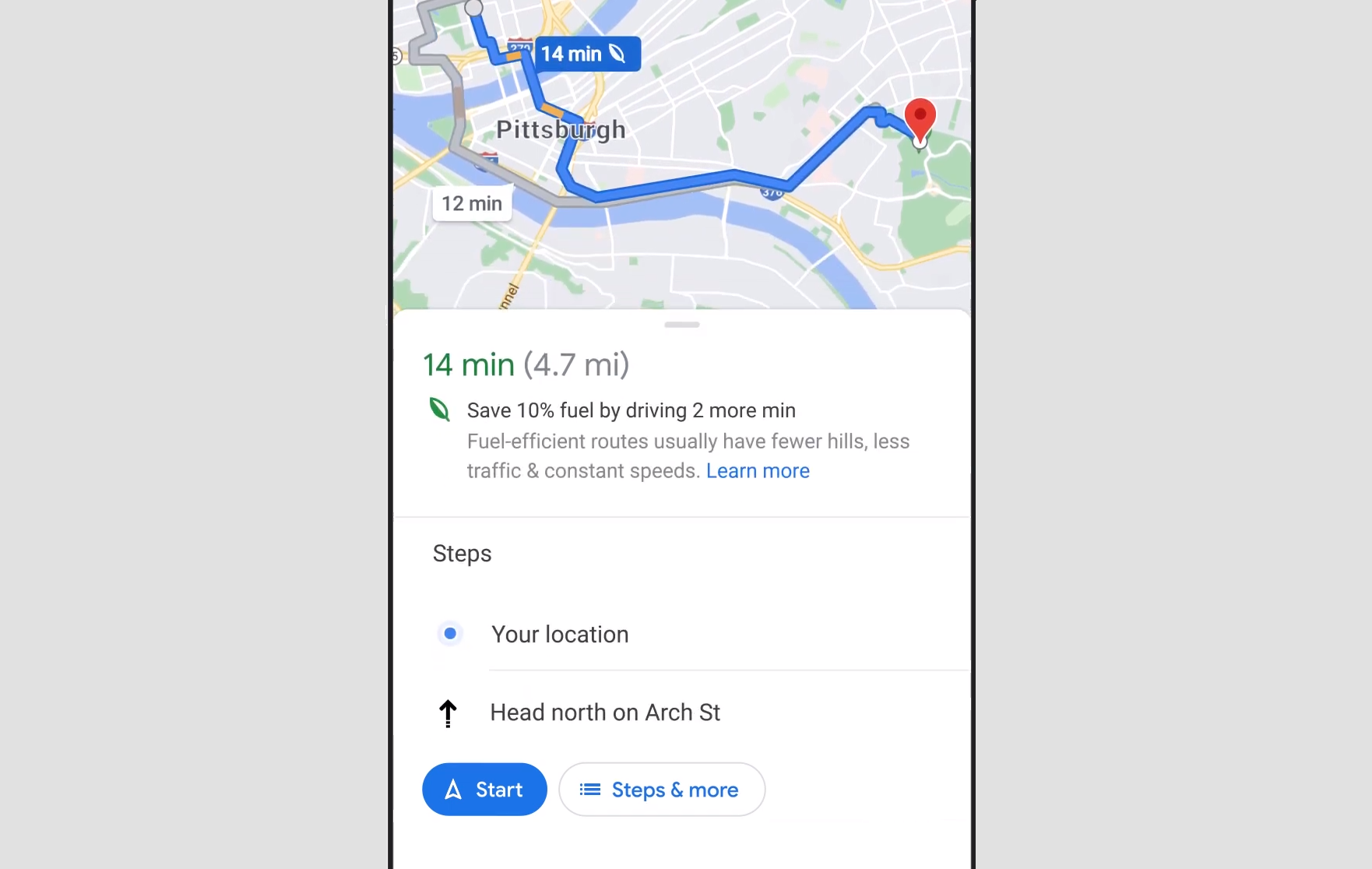Start navigation with the Start button
Image resolution: width=1372 pixels, height=869 pixels.
pyautogui.click(x=484, y=789)
